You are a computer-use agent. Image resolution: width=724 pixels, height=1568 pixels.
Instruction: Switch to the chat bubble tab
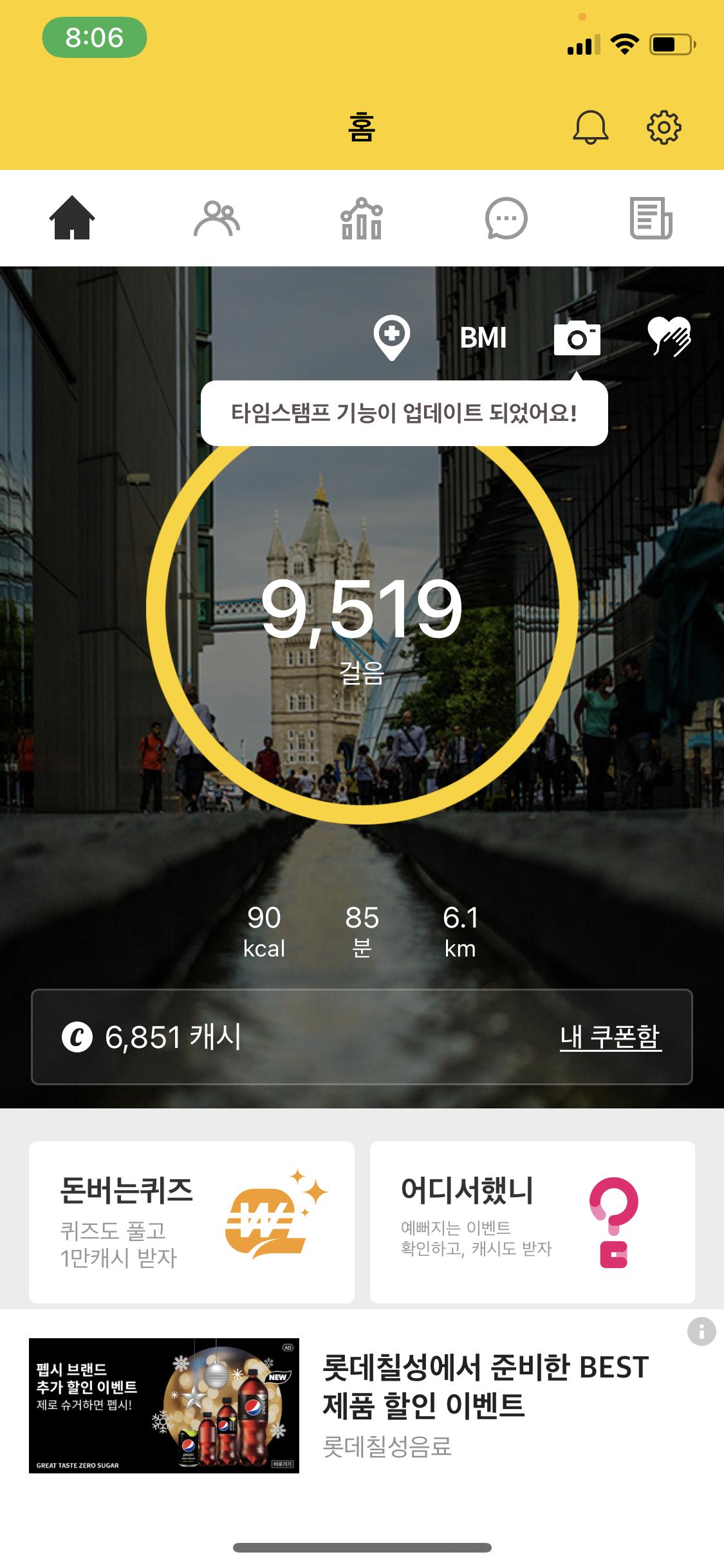pos(506,219)
